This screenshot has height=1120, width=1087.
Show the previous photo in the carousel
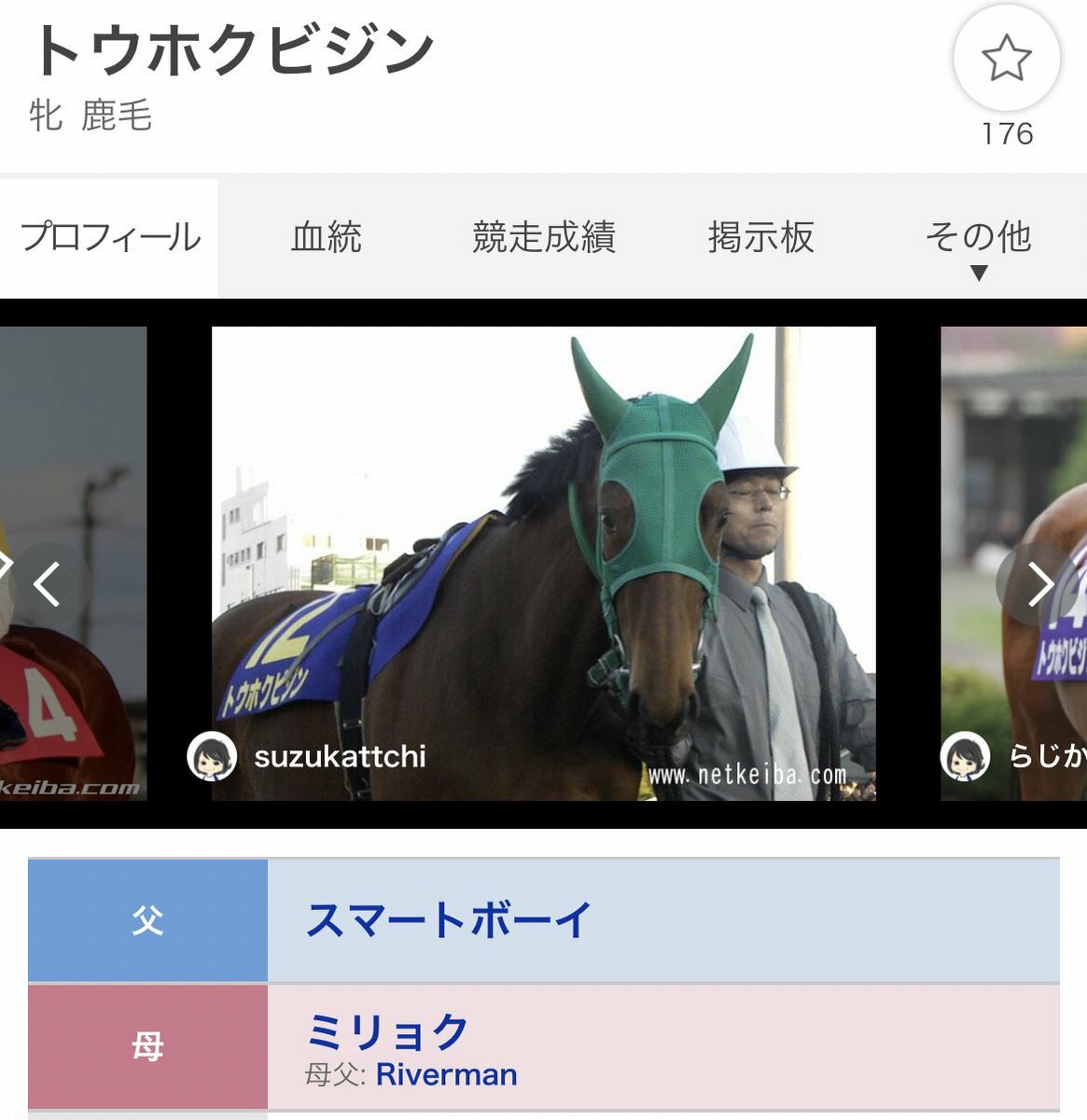coord(49,584)
